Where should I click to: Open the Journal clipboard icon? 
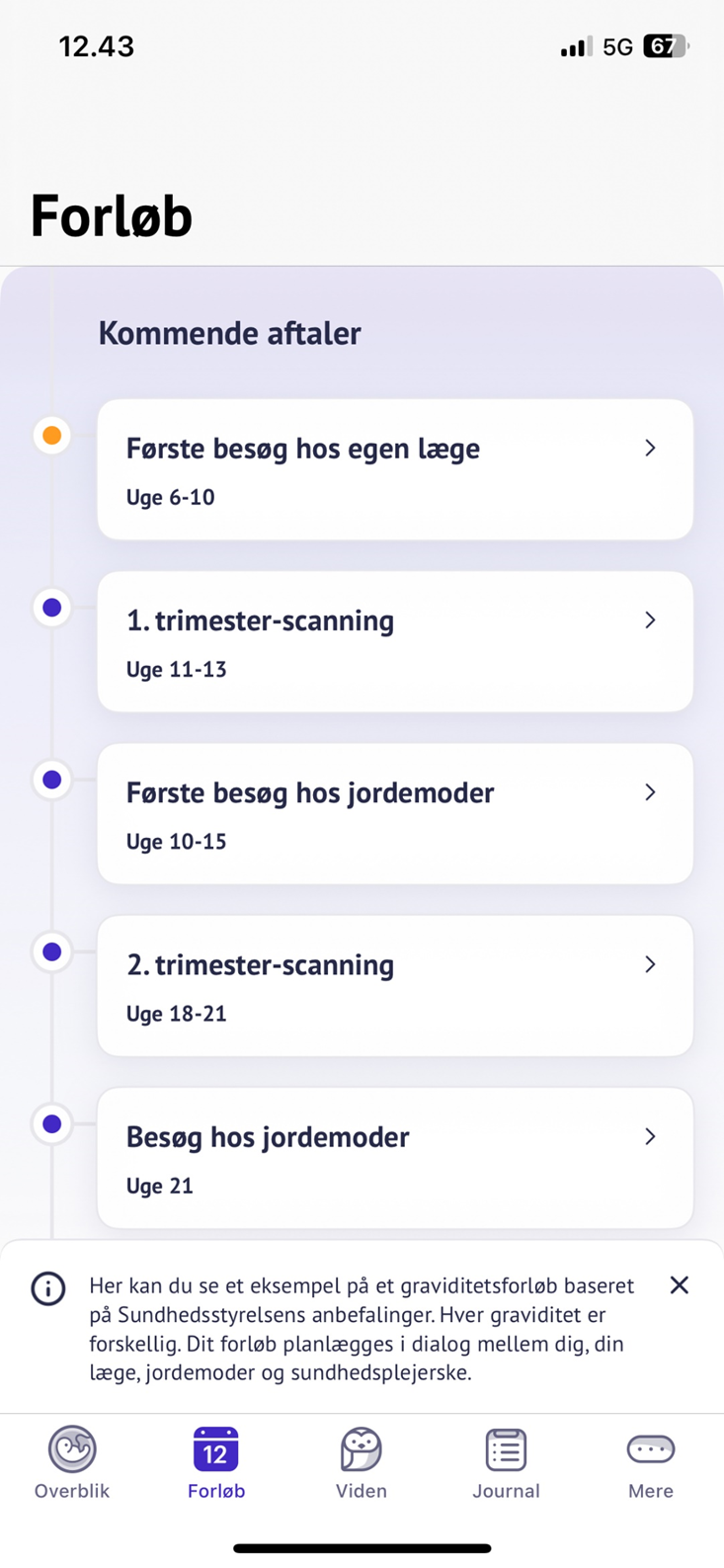(x=506, y=1448)
